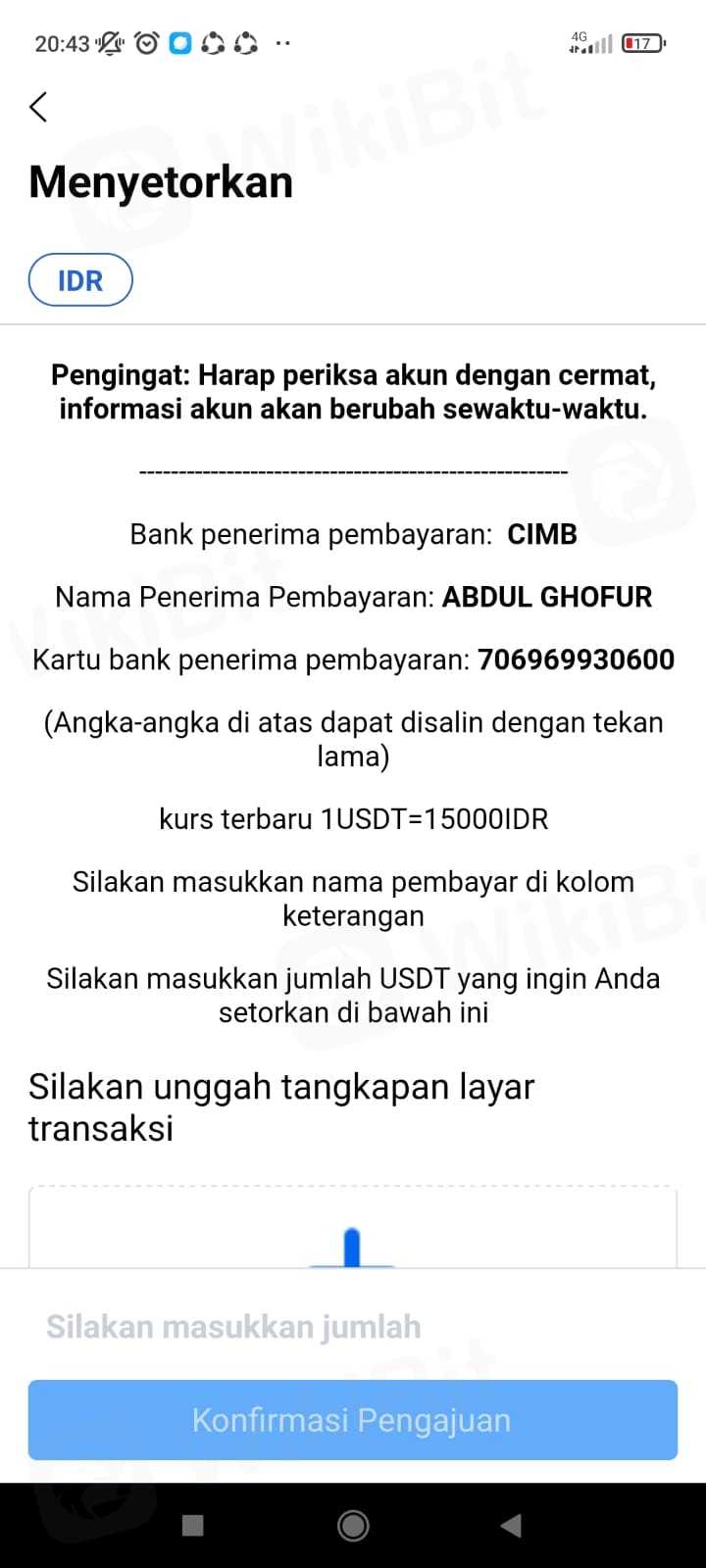Viewport: 706px width, 1568px height.
Task: Submit with Konfirmasi Pengajuan button
Action: pyautogui.click(x=353, y=1420)
